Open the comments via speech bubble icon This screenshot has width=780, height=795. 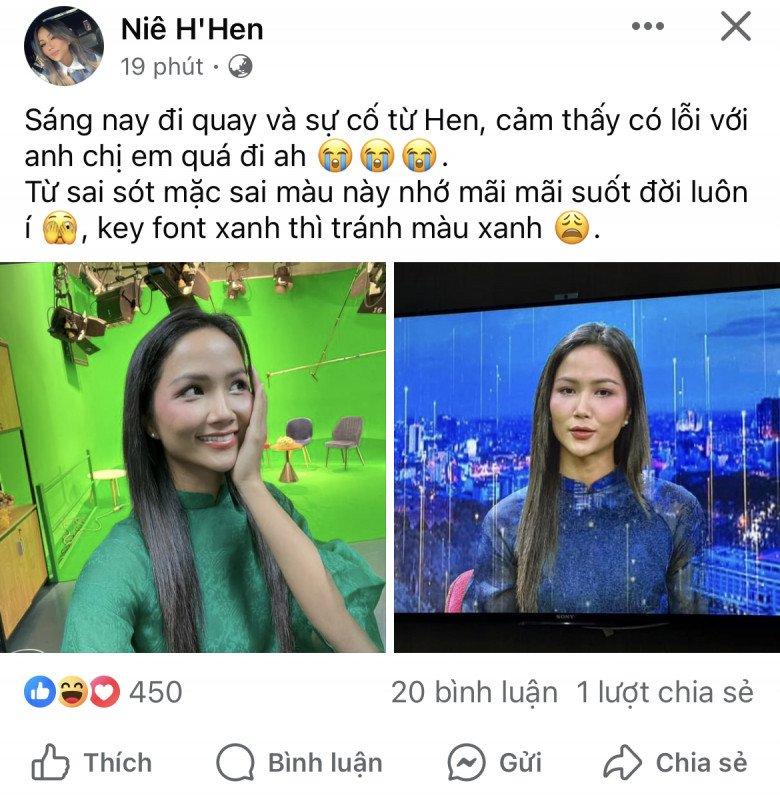click(237, 761)
